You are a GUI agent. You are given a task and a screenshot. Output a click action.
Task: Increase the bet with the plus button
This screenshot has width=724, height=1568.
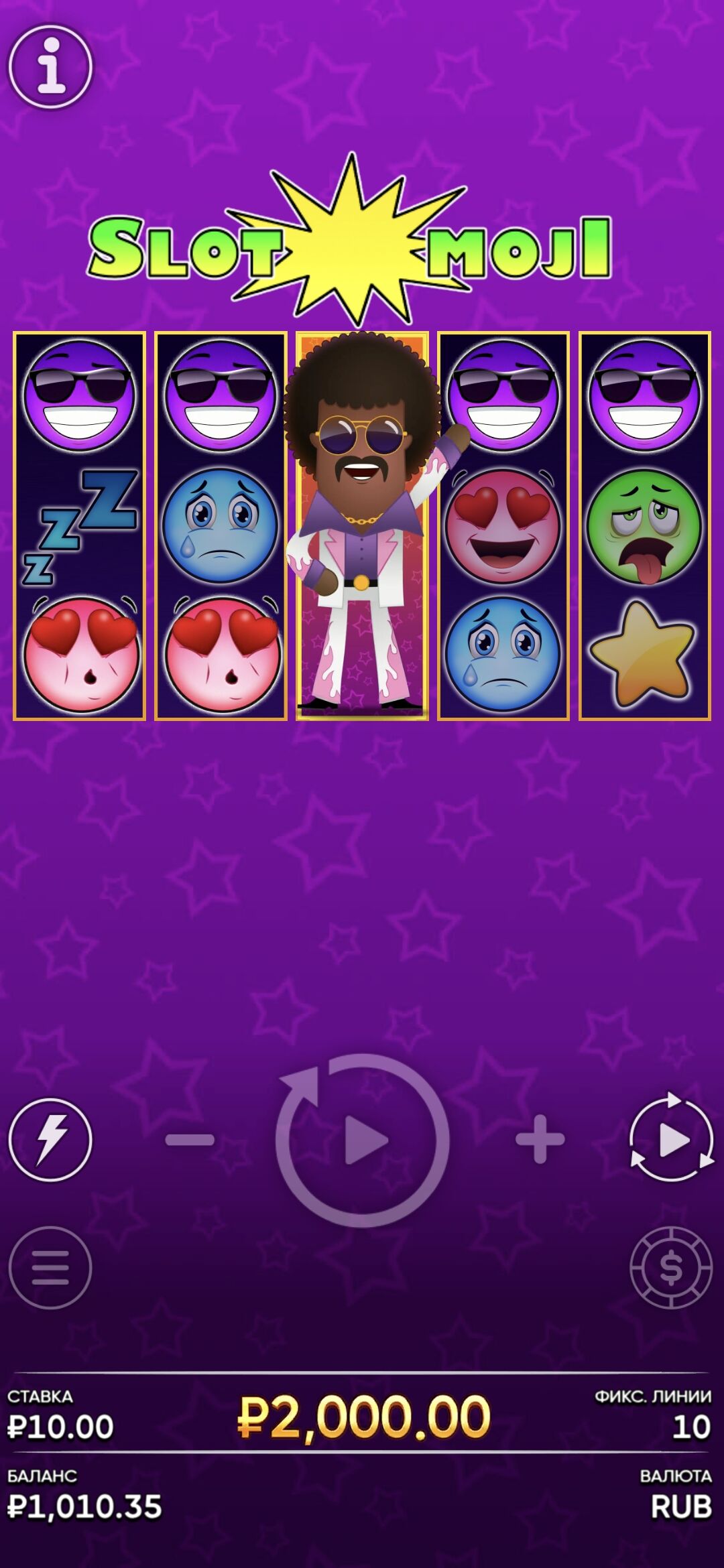pos(540,1140)
